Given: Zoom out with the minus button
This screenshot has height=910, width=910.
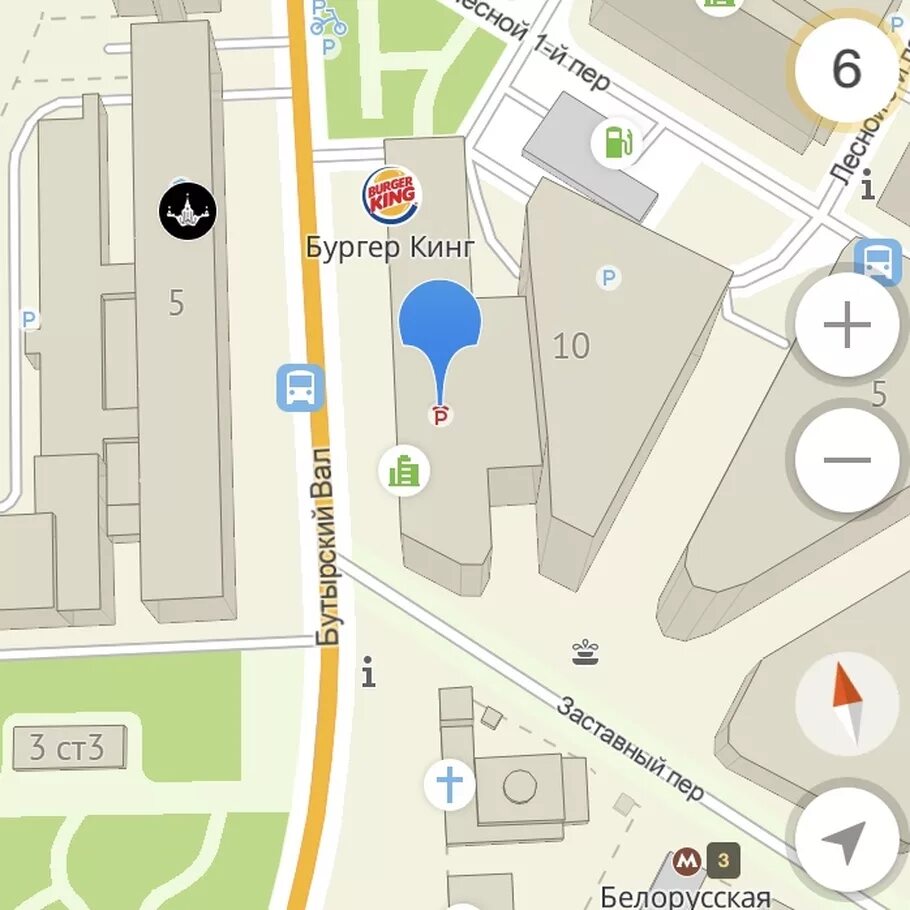Looking at the screenshot, I should 847,460.
